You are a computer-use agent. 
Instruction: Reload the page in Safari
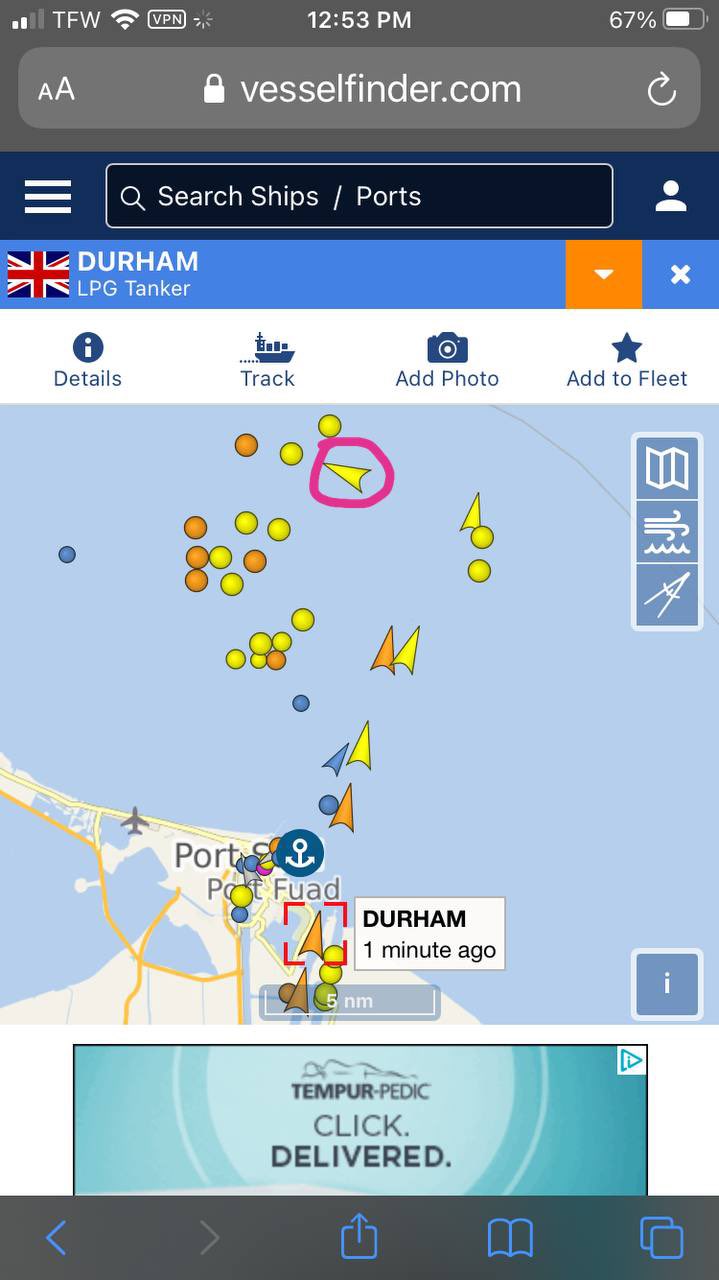click(x=661, y=90)
